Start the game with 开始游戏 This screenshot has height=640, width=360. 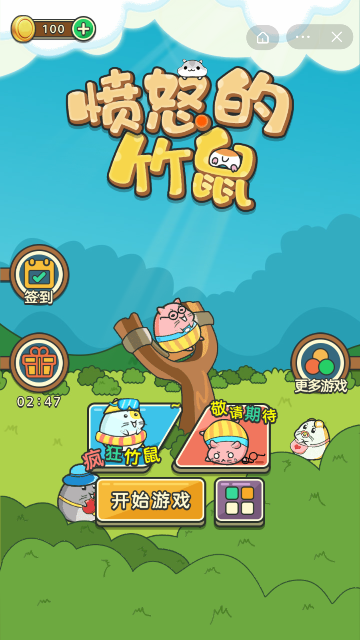[151, 501]
